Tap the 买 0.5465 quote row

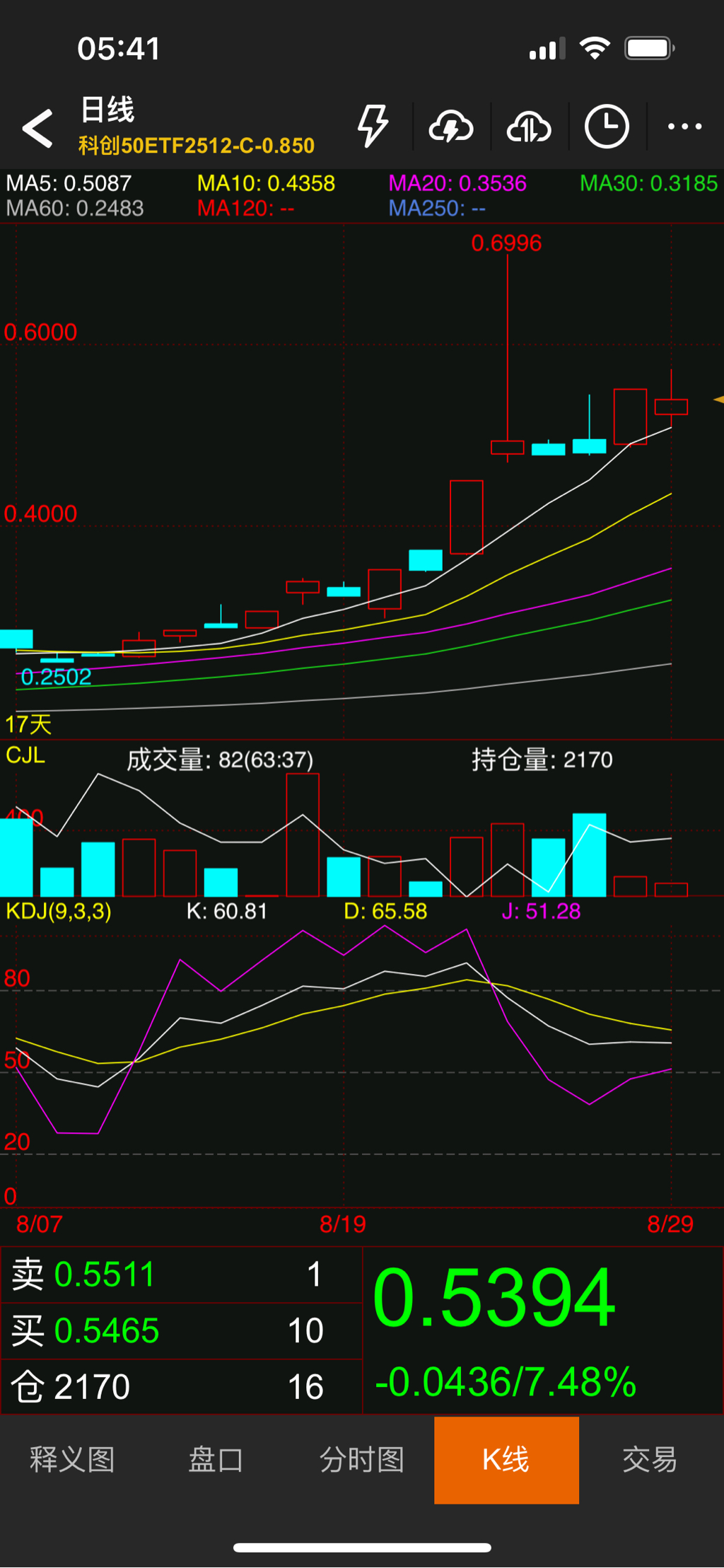181,1331
